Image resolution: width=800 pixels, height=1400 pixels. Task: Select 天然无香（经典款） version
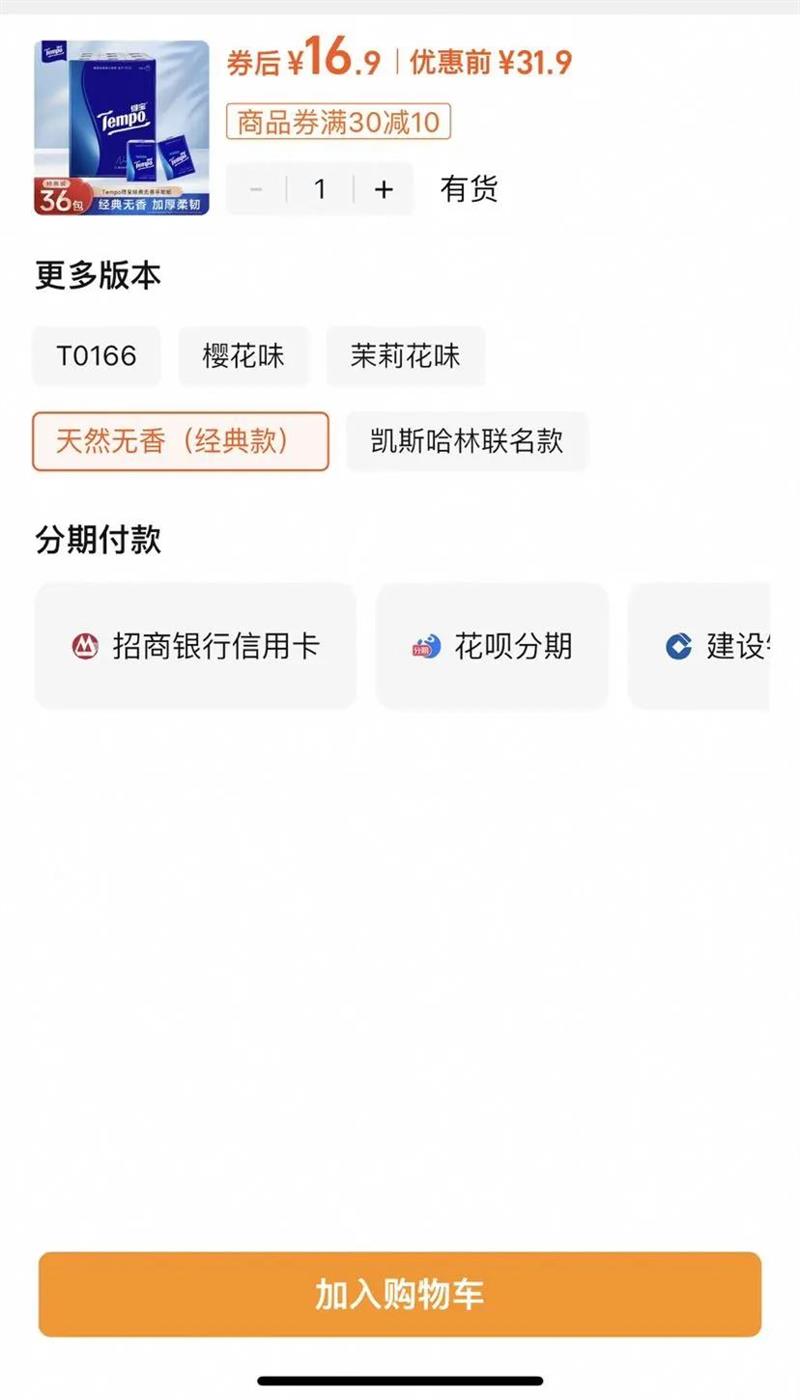[180, 441]
